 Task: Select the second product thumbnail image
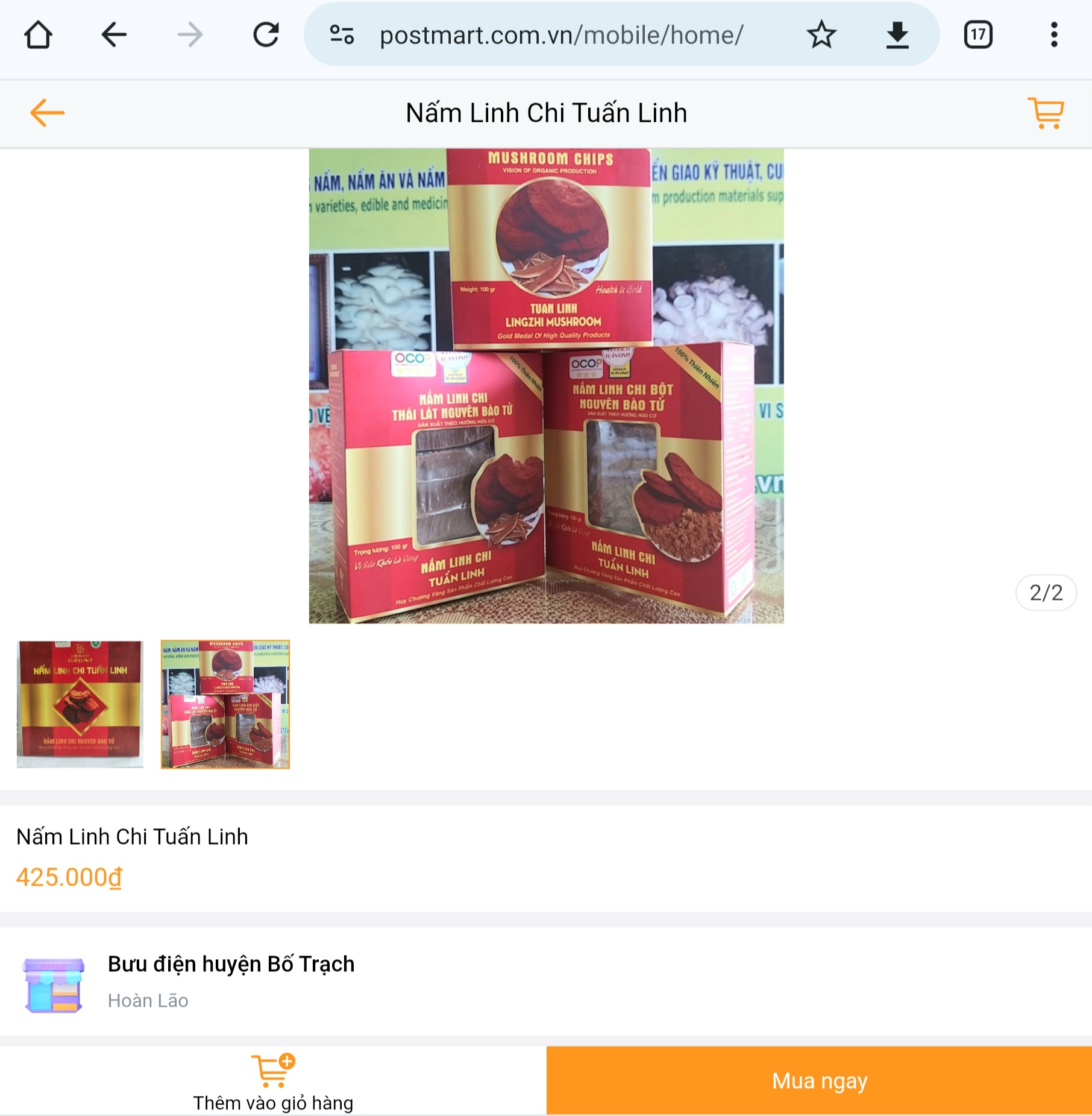(x=225, y=704)
